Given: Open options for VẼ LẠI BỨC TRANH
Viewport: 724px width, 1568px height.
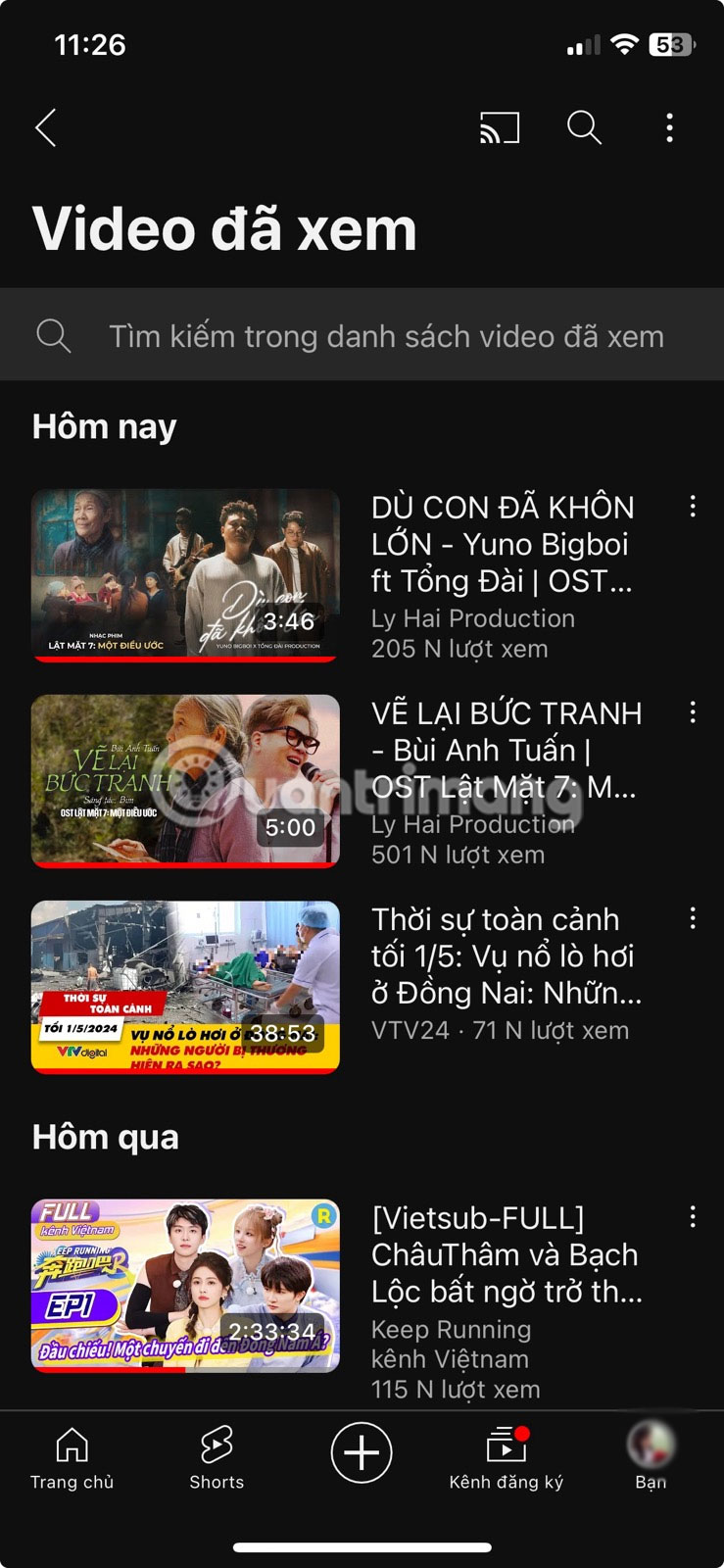Looking at the screenshot, I should click(693, 712).
